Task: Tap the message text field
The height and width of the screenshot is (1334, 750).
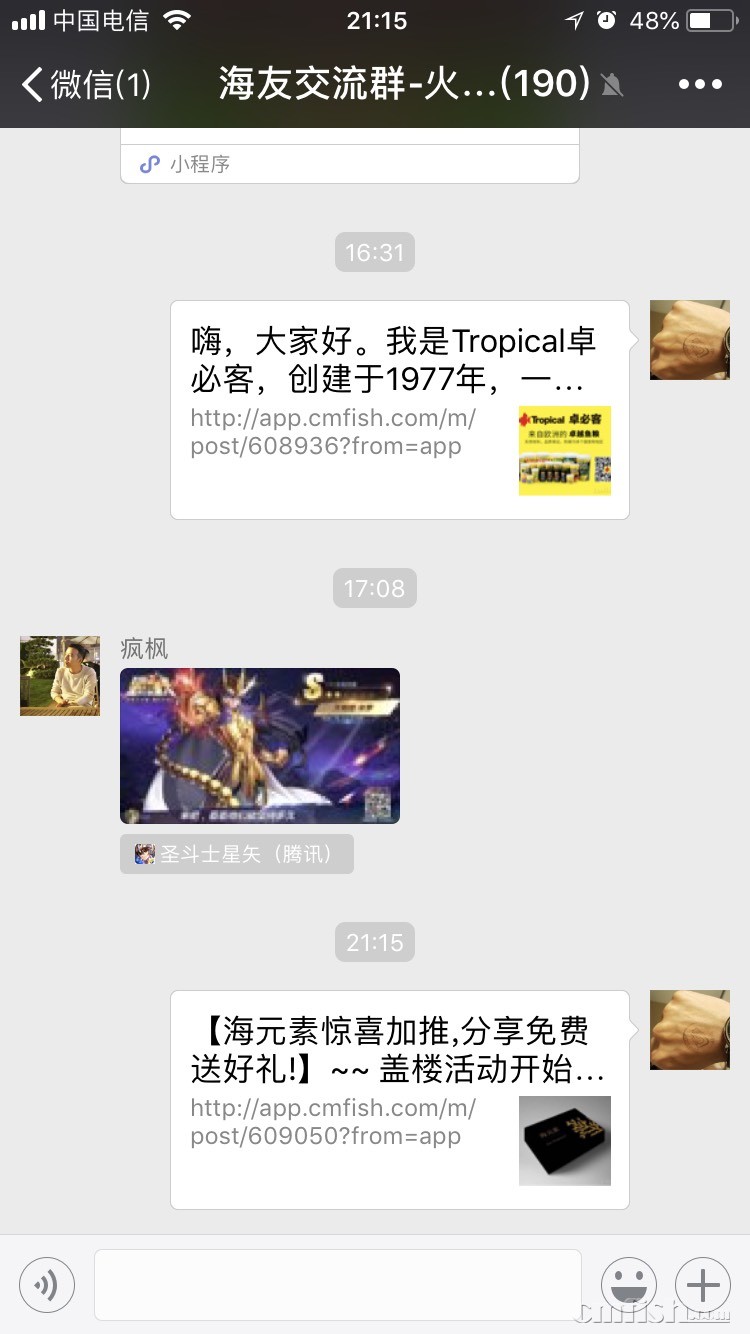Action: tap(338, 1285)
